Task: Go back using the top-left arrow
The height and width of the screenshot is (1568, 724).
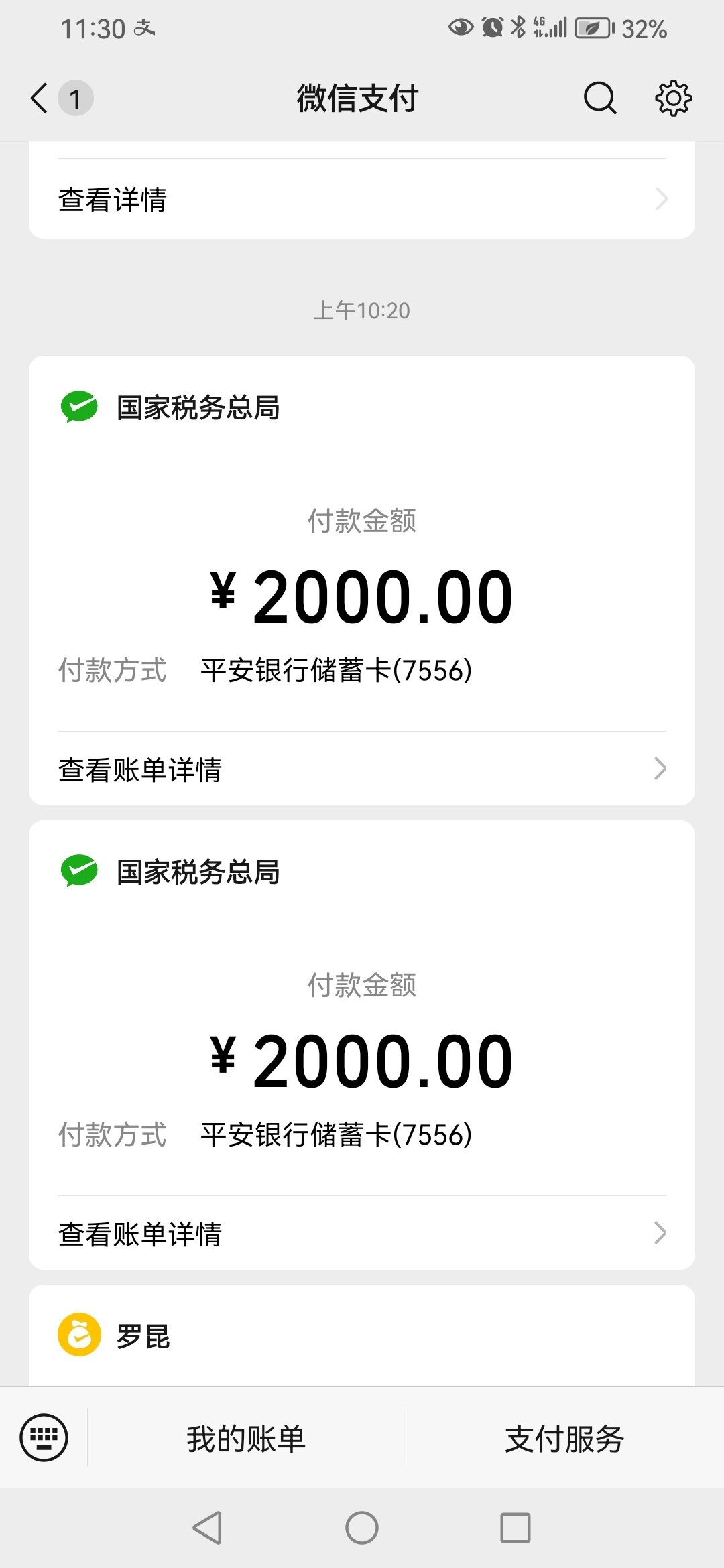Action: (40, 99)
